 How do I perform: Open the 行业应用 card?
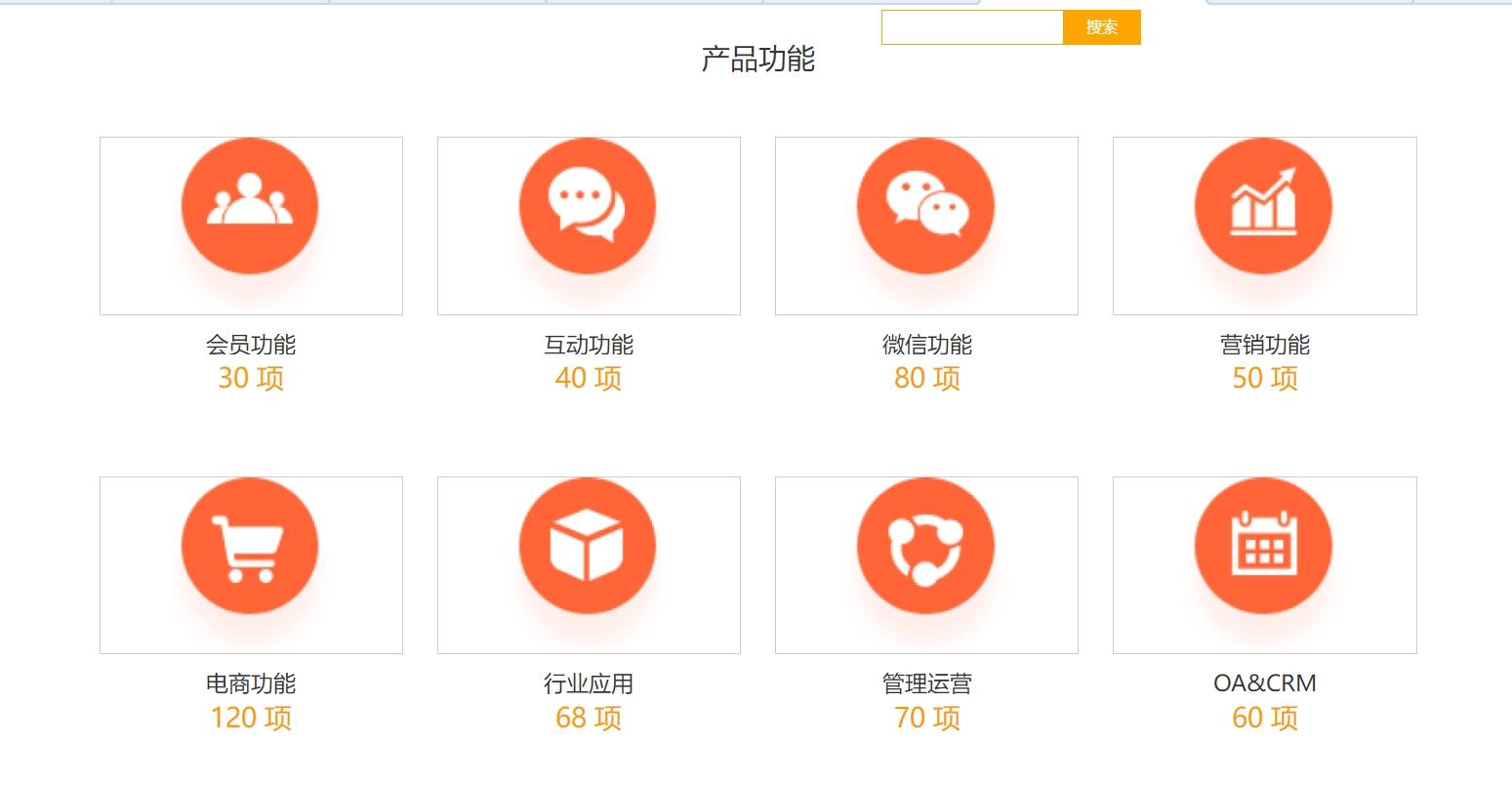(589, 565)
